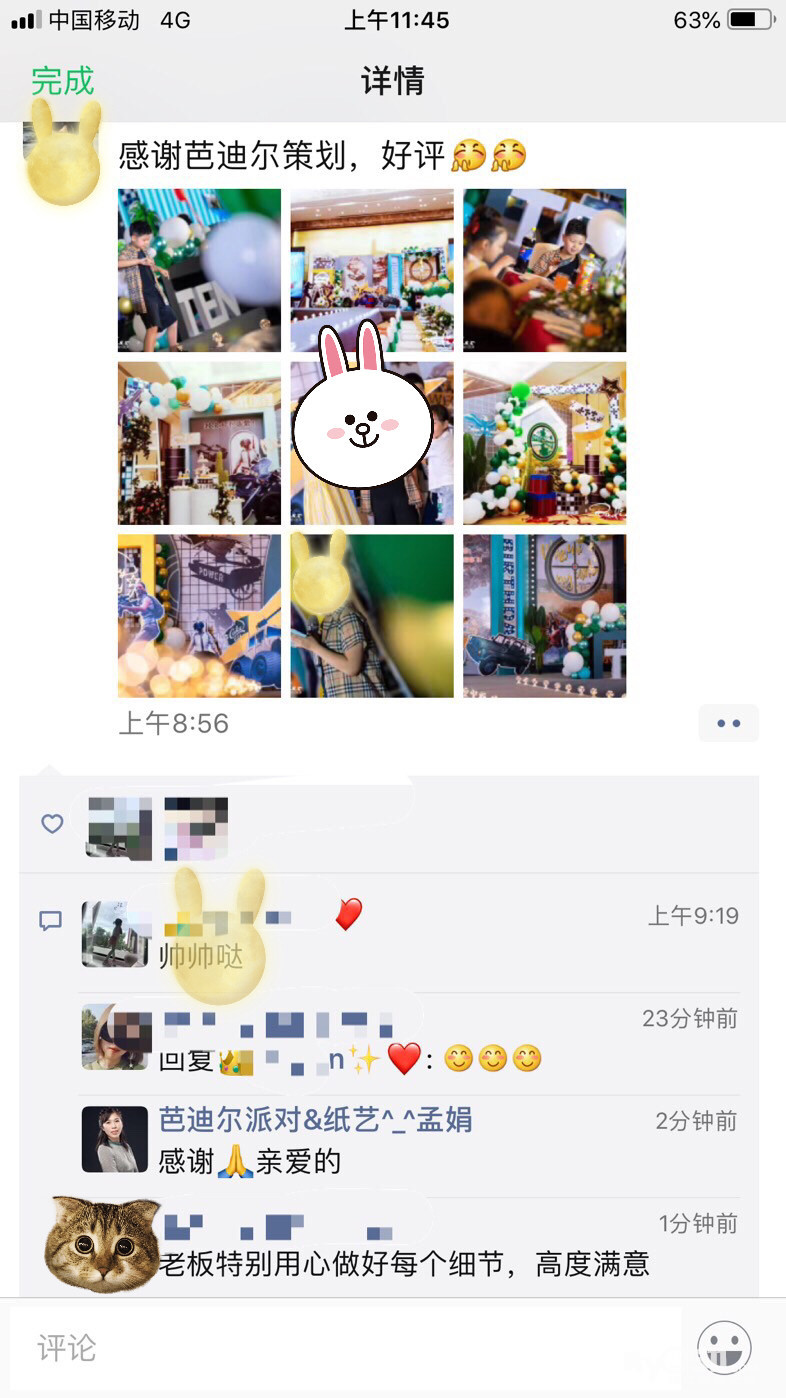Image resolution: width=786 pixels, height=1398 pixels.
Task: Reply to comment 老板特别用心做好每个细节
Action: [x=404, y=1264]
